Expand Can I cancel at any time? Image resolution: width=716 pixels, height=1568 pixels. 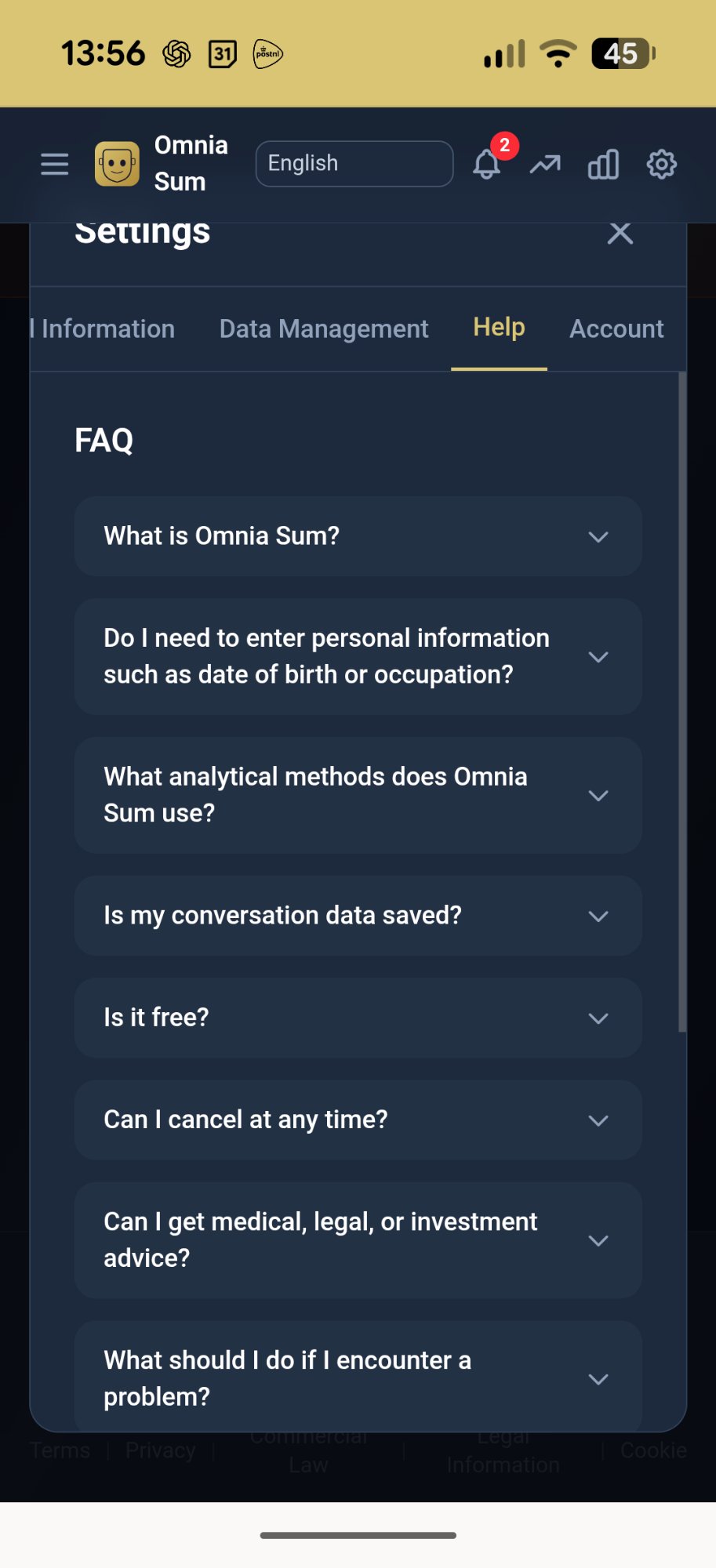pos(357,1120)
